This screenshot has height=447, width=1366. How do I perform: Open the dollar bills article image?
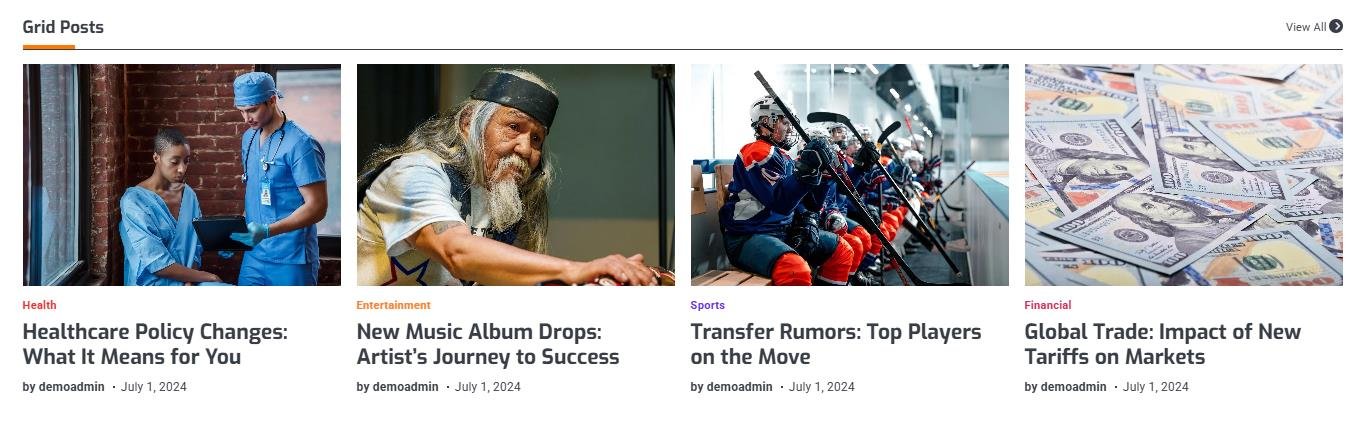pyautogui.click(x=1183, y=175)
